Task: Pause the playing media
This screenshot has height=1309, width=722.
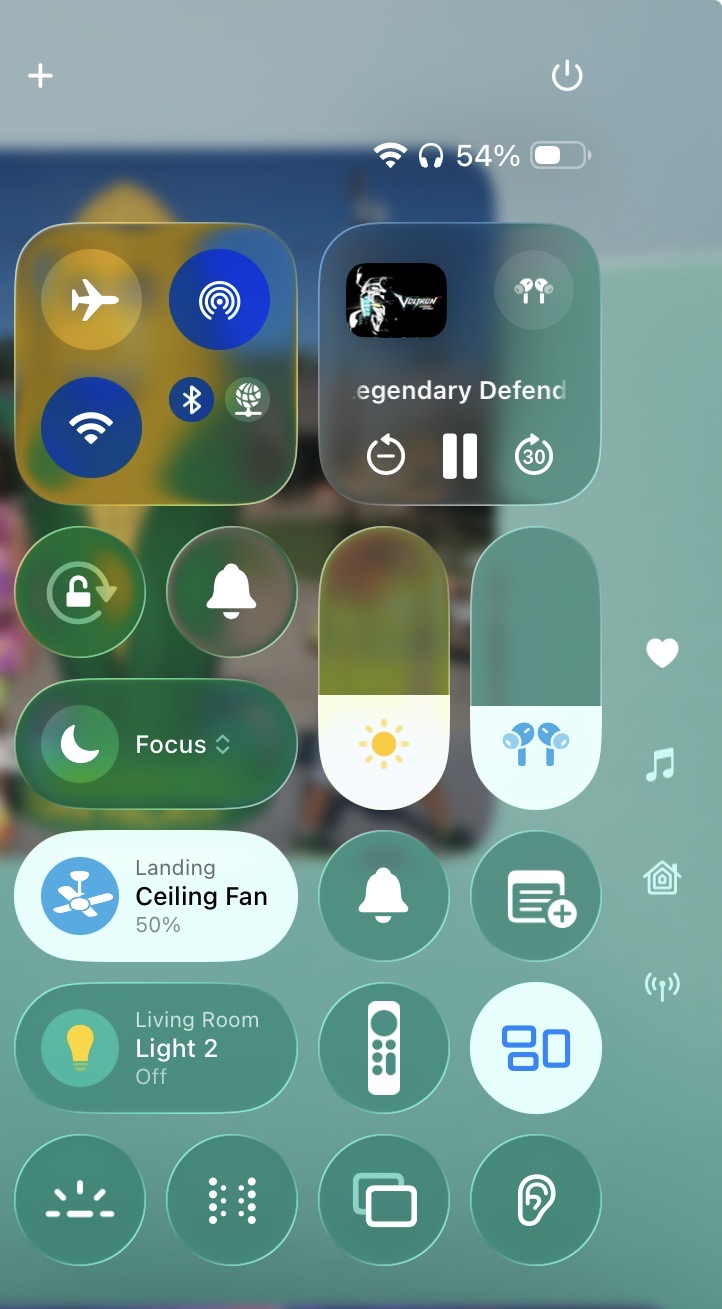Action: (x=460, y=456)
